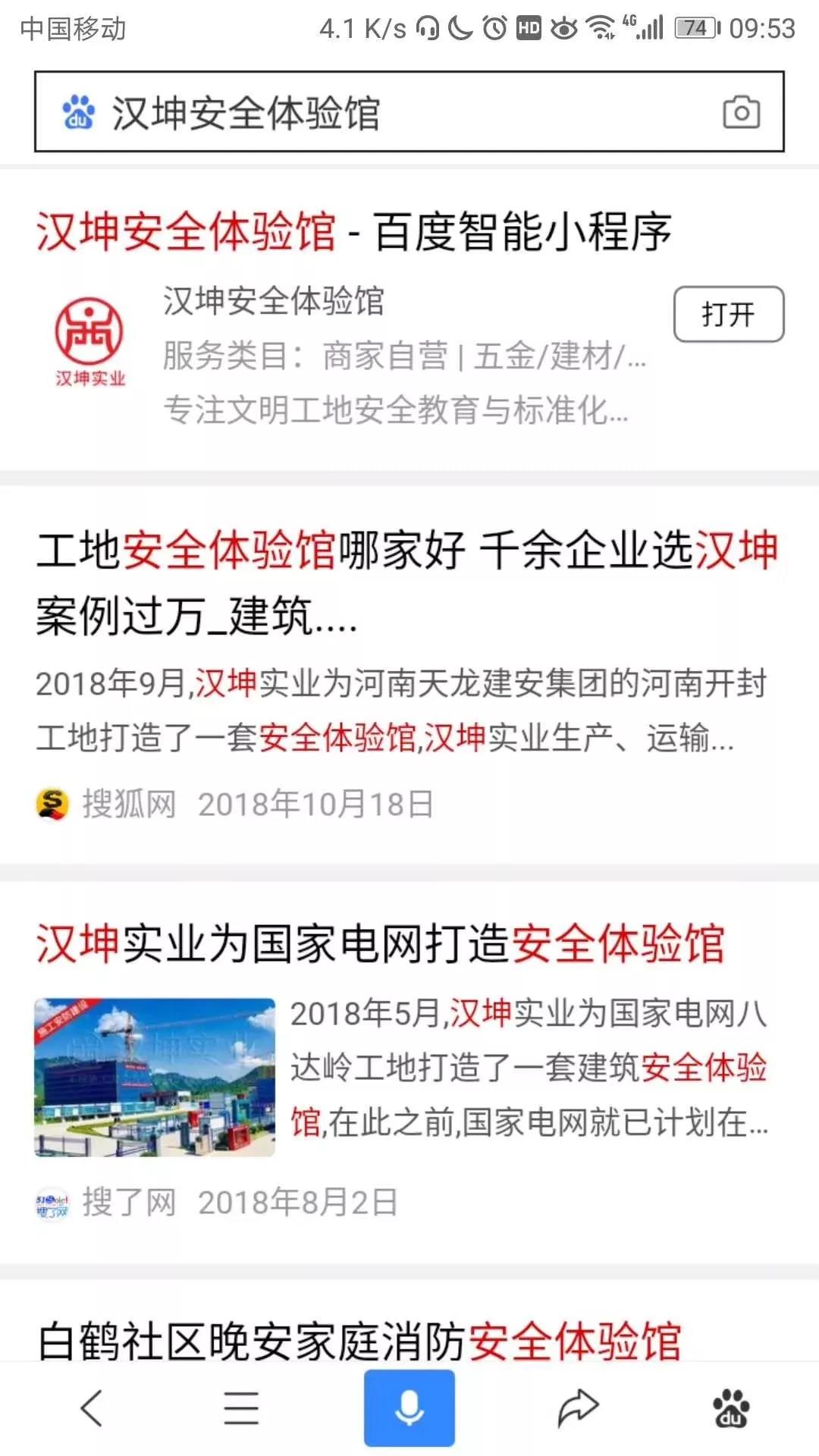View the construction site thumbnail image

pyautogui.click(x=155, y=1077)
